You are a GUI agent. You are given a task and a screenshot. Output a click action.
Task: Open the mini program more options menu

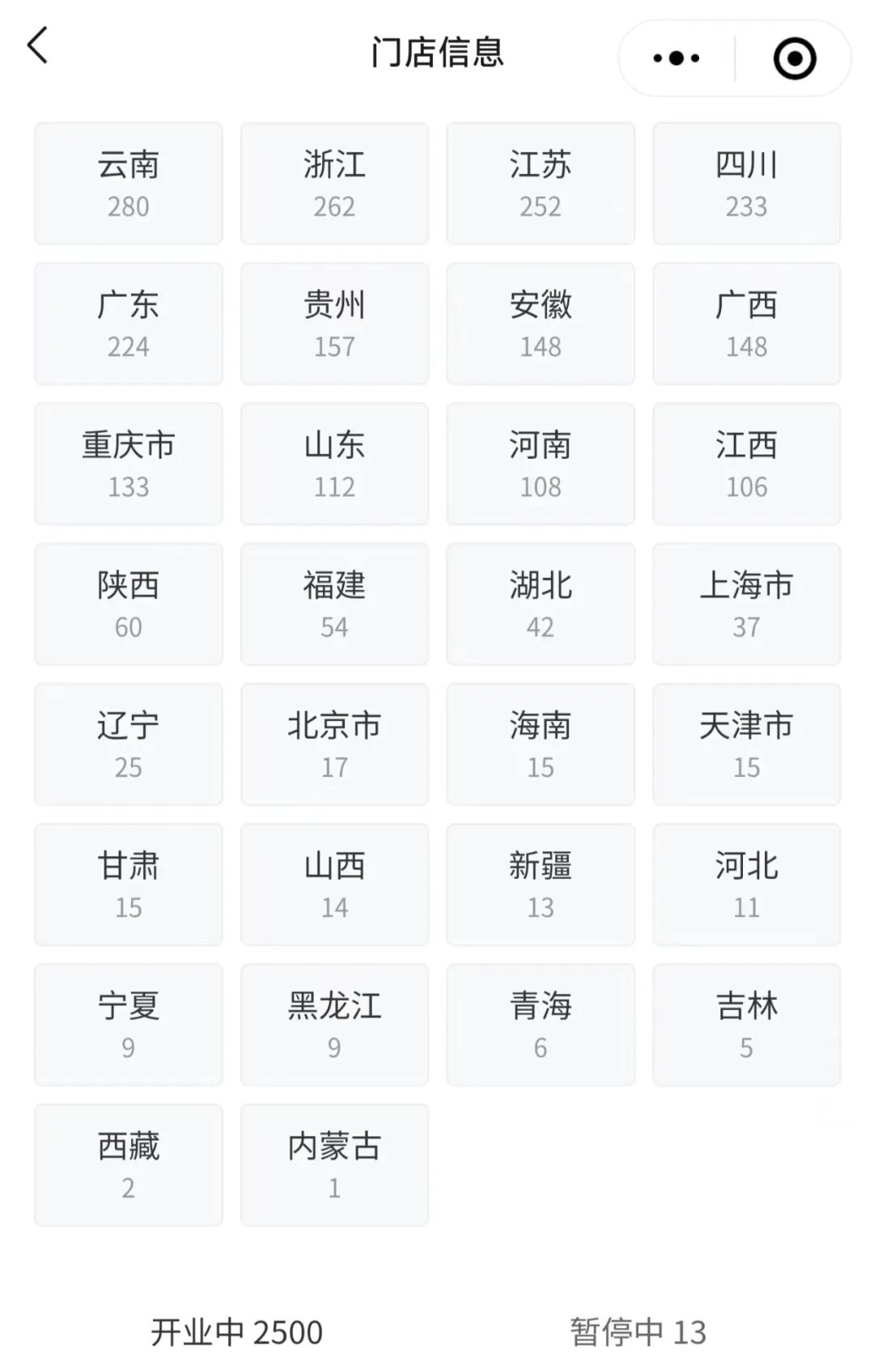(677, 58)
